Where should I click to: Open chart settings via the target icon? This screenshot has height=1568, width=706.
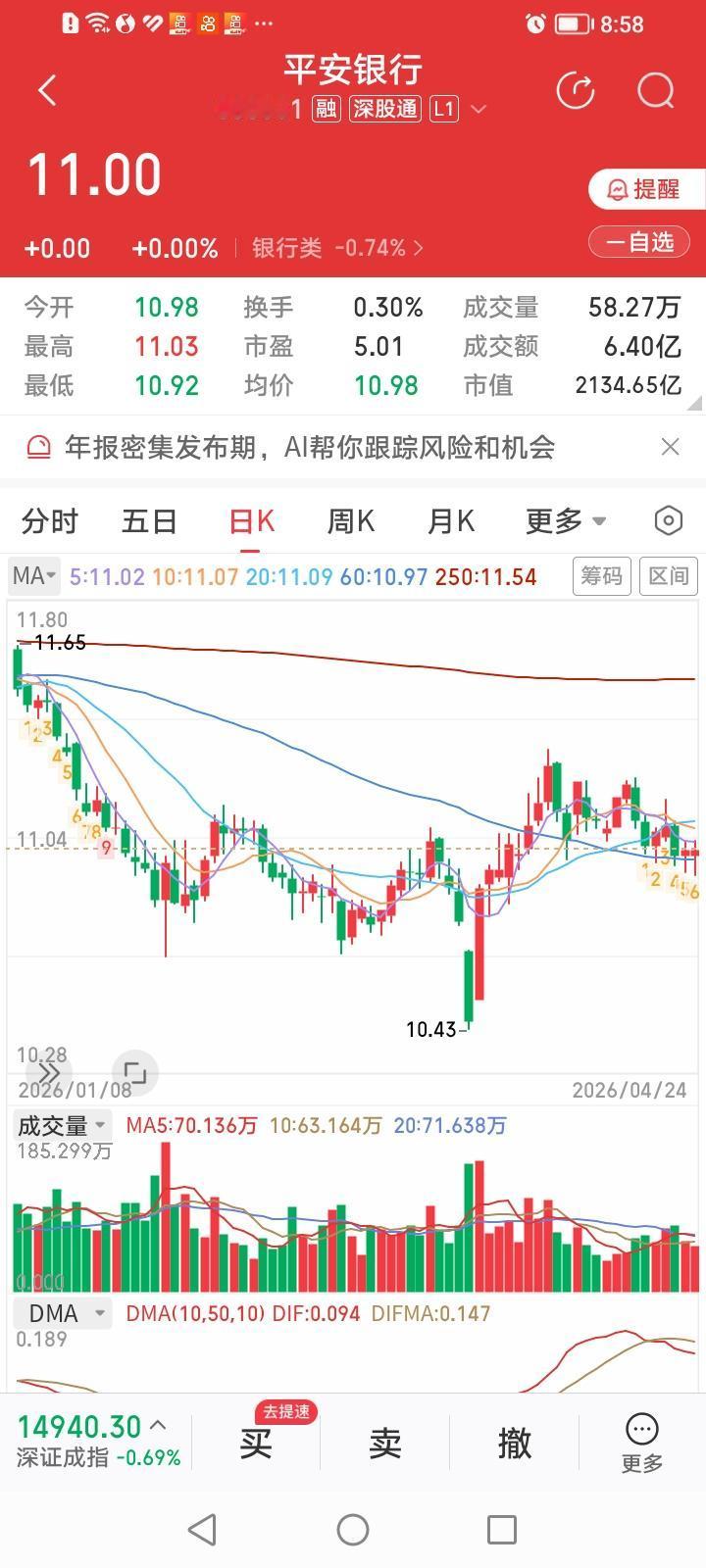tap(668, 520)
